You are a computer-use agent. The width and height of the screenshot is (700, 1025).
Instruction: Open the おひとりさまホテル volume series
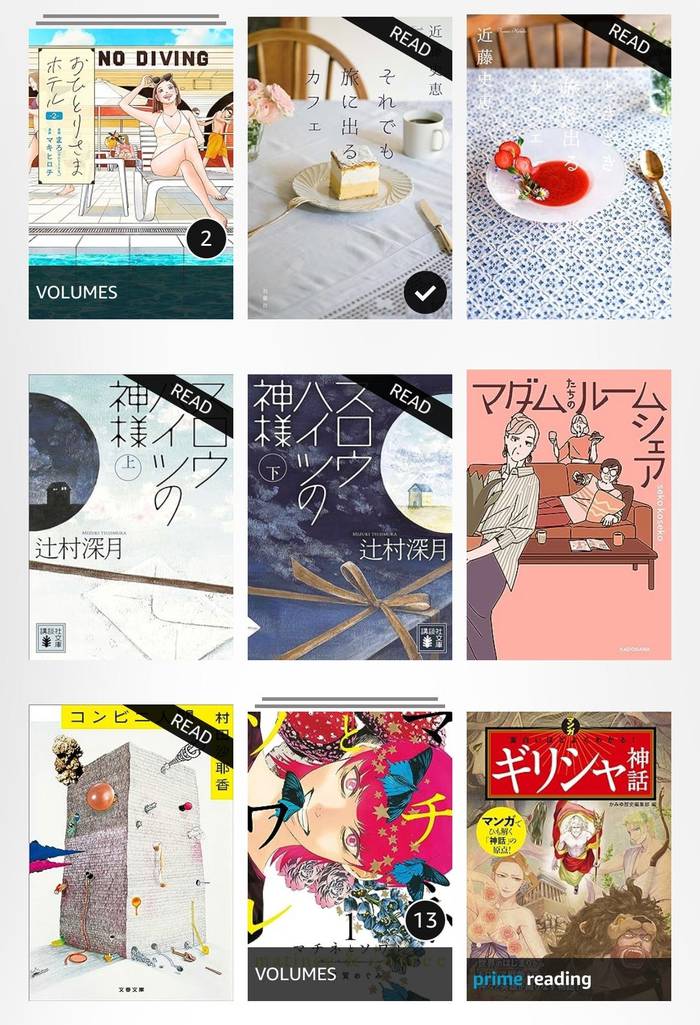[130, 172]
